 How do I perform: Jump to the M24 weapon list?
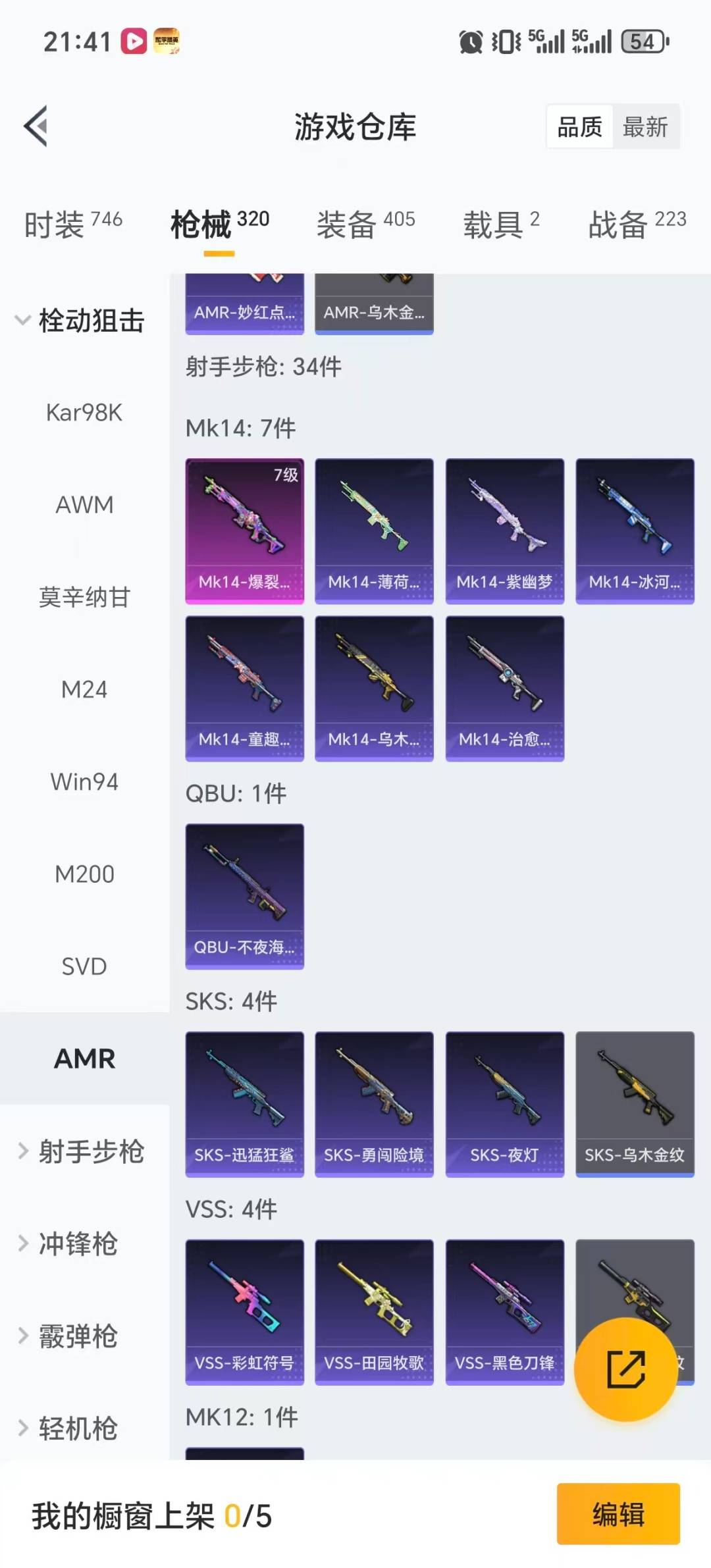pyautogui.click(x=84, y=689)
